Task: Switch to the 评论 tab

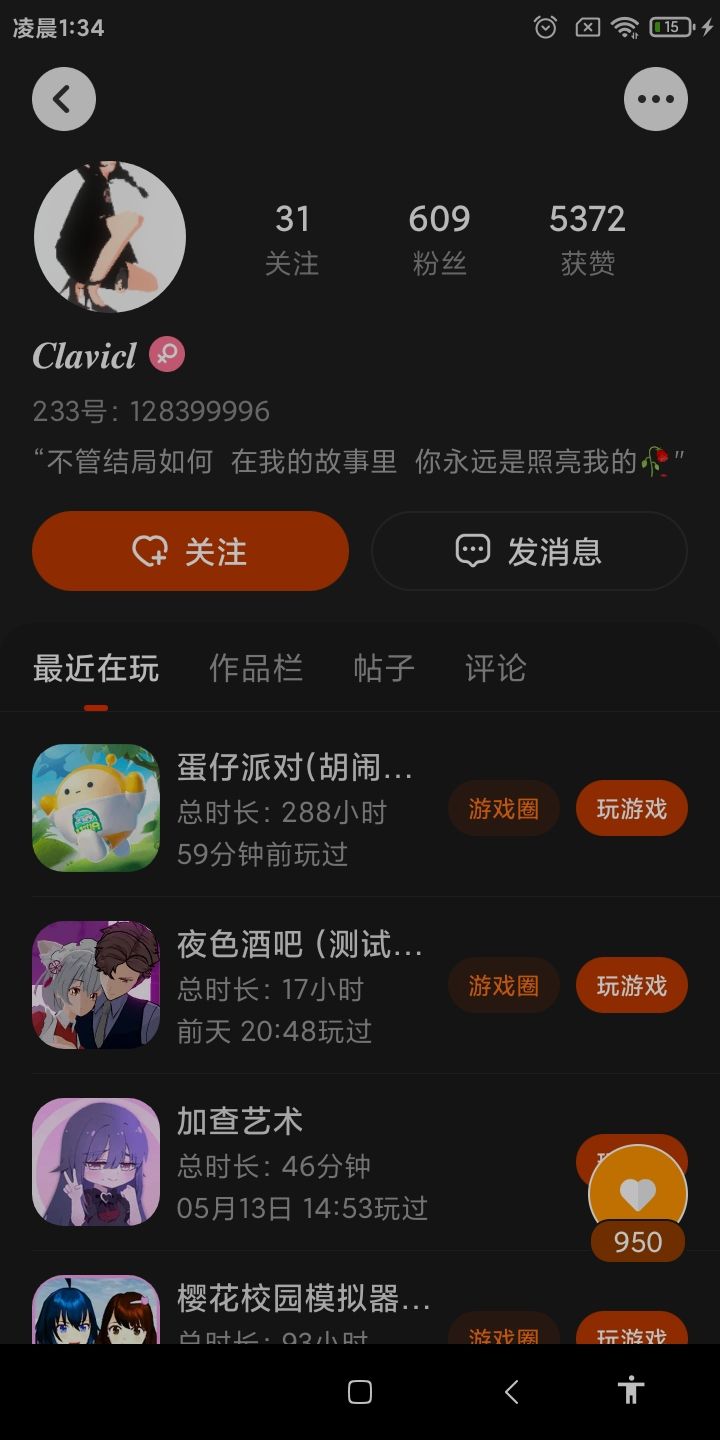Action: [x=495, y=669]
